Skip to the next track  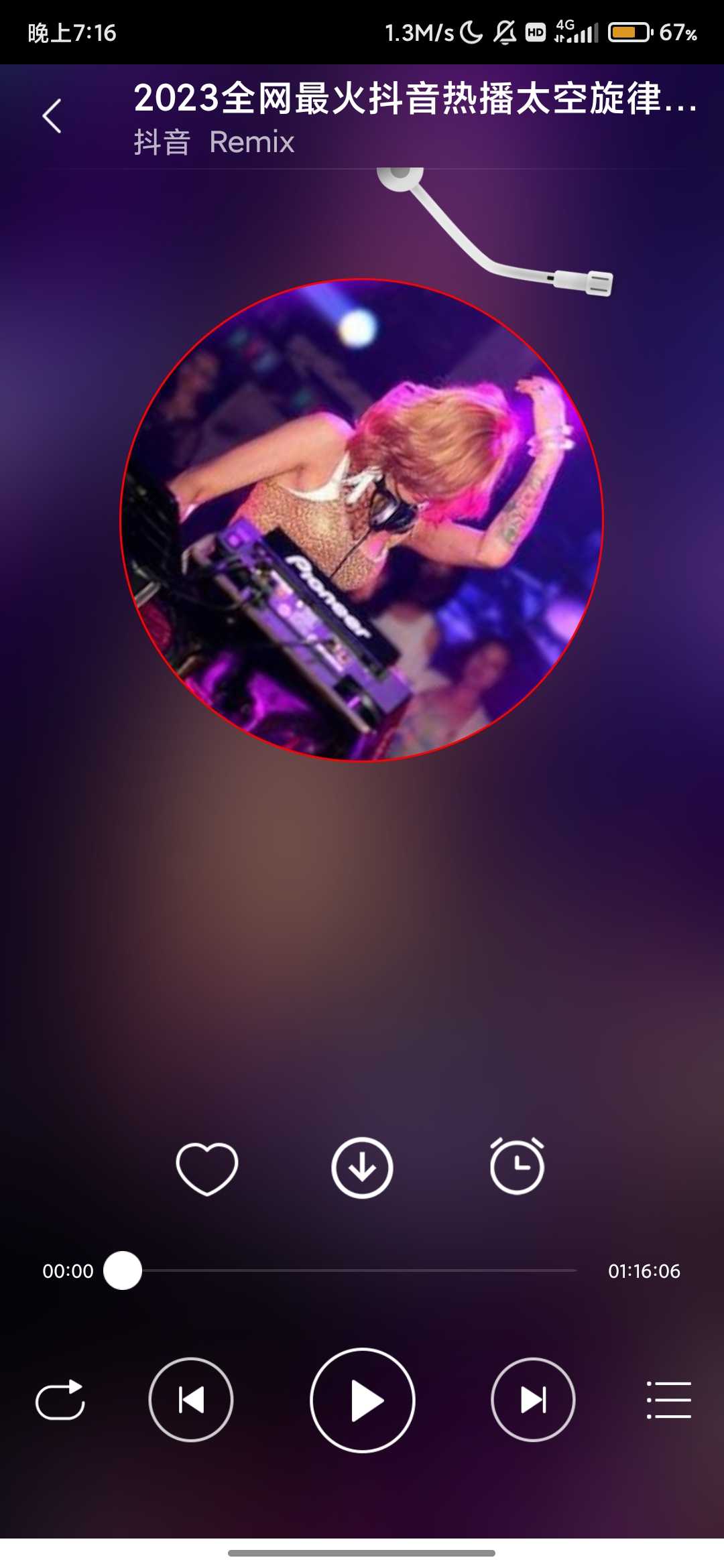pos(533,1400)
